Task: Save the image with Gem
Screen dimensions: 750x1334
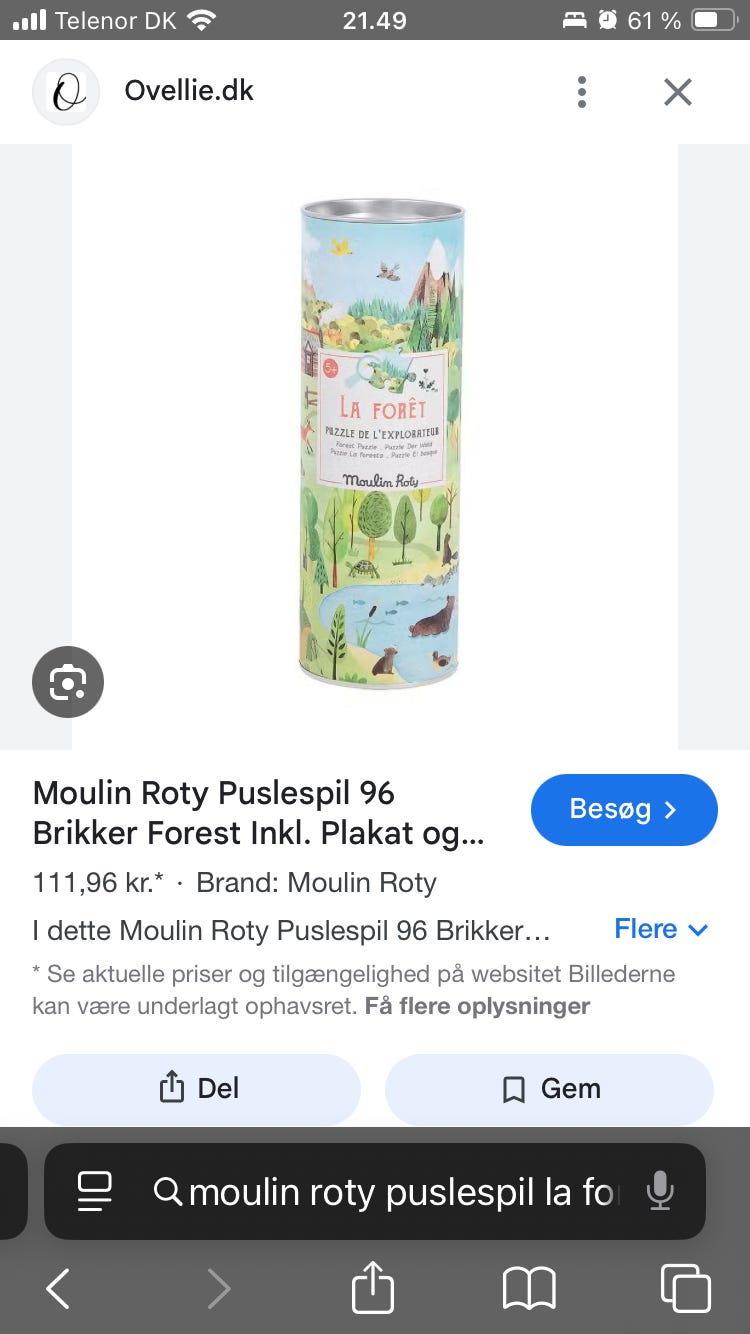Action: [x=549, y=1088]
